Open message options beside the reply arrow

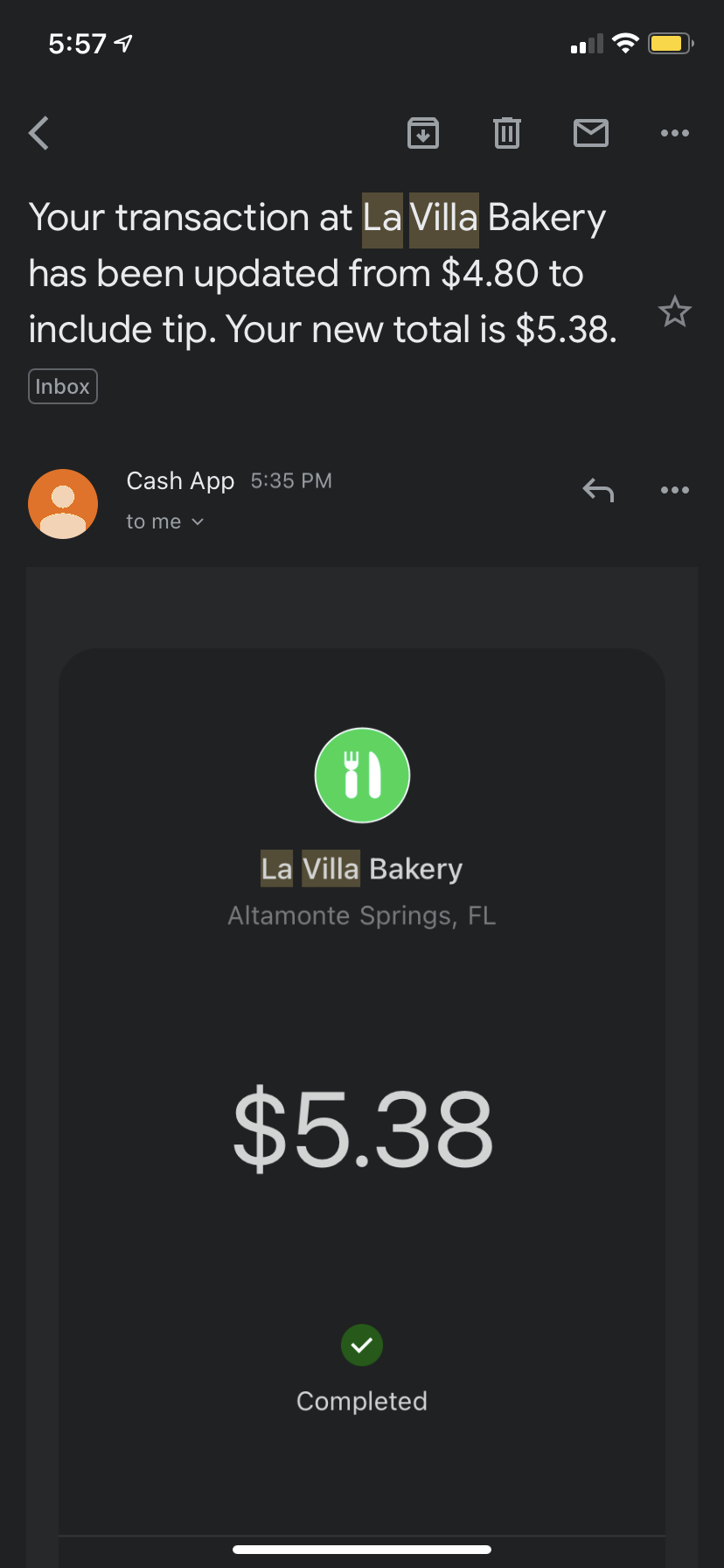(x=675, y=490)
